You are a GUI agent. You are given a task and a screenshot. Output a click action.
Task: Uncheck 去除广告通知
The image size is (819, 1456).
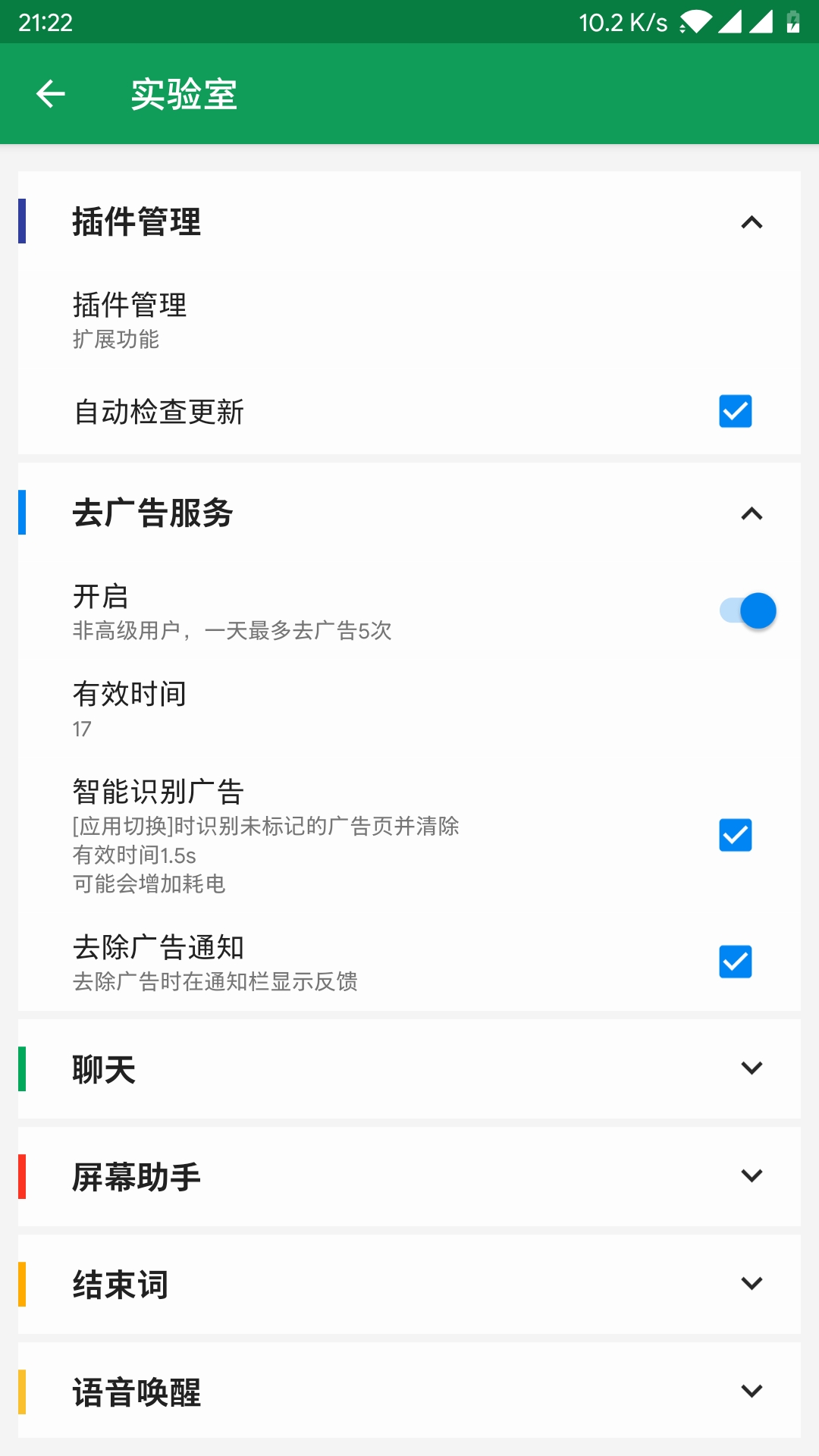pos(734,963)
